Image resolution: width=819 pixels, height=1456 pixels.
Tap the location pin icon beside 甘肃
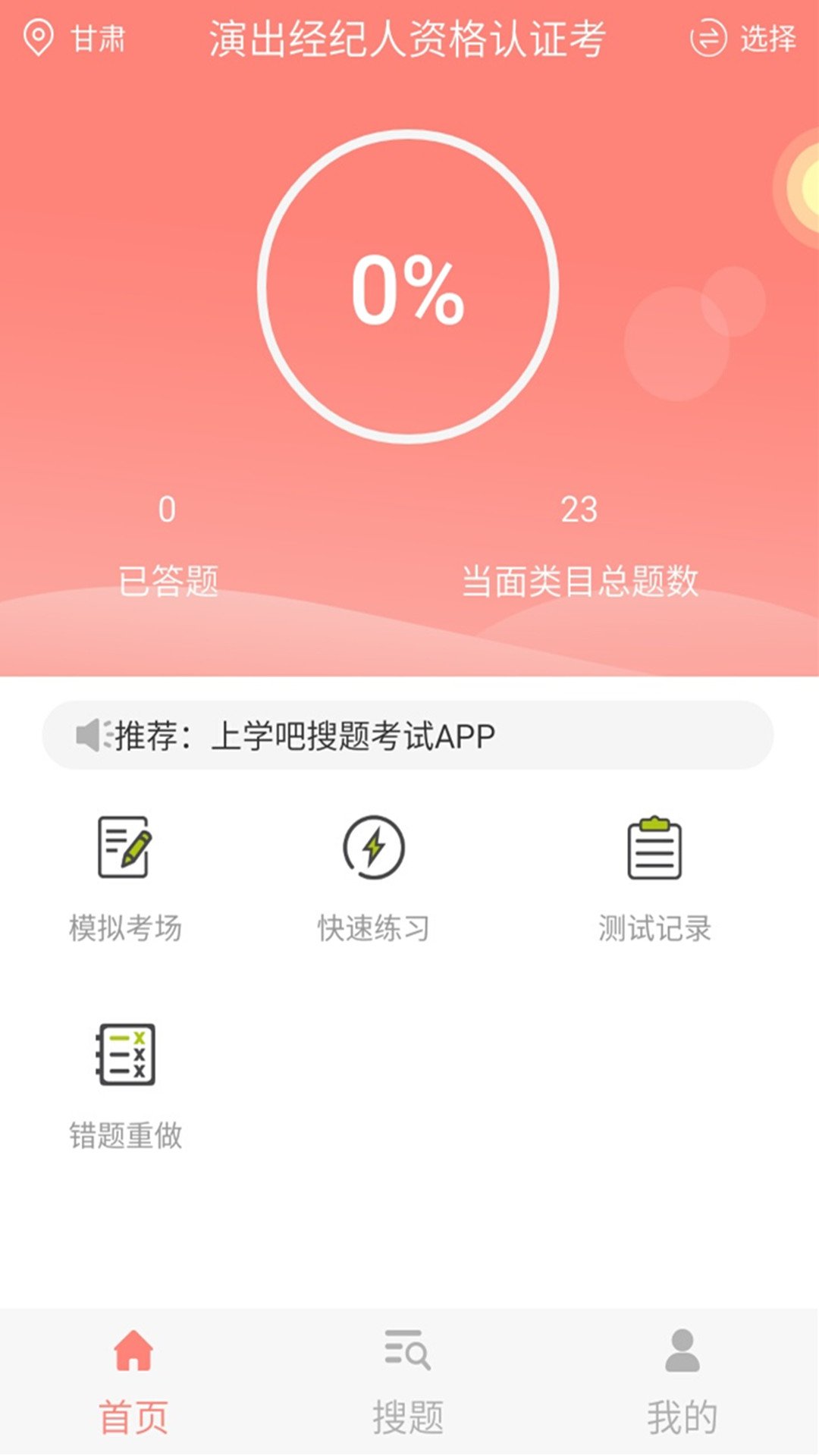click(x=38, y=36)
